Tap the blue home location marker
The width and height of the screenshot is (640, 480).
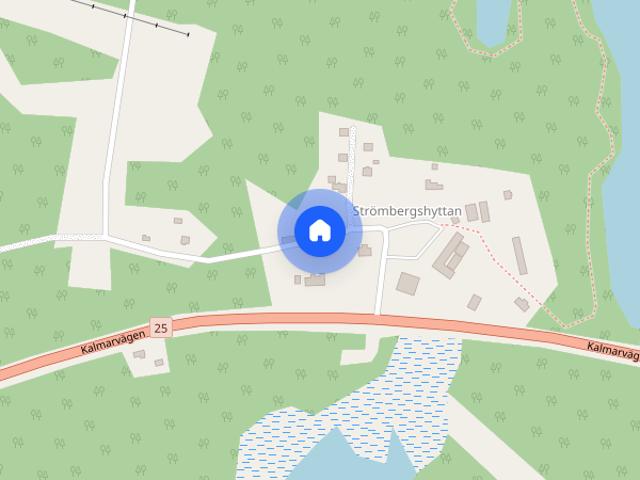320,231
